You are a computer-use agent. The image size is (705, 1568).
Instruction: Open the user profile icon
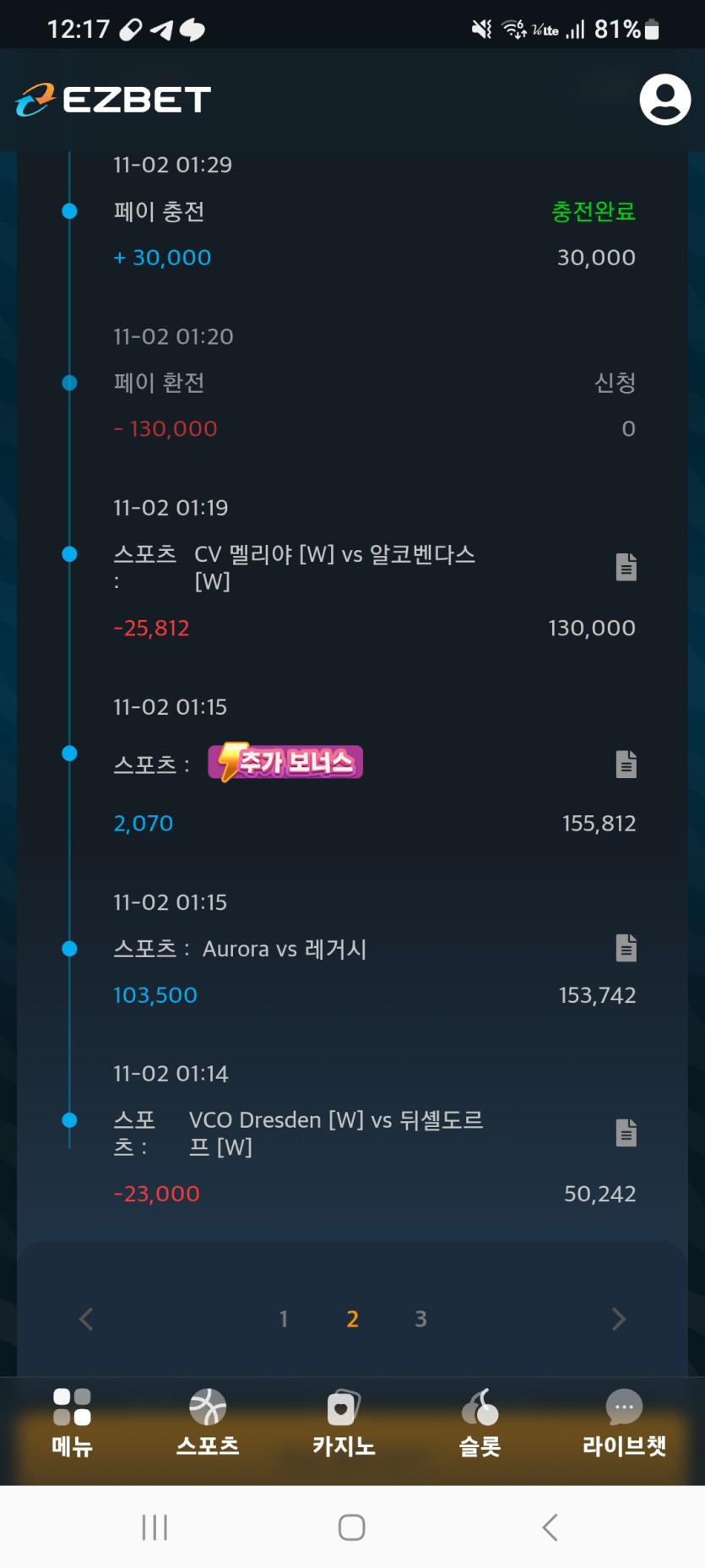(664, 100)
